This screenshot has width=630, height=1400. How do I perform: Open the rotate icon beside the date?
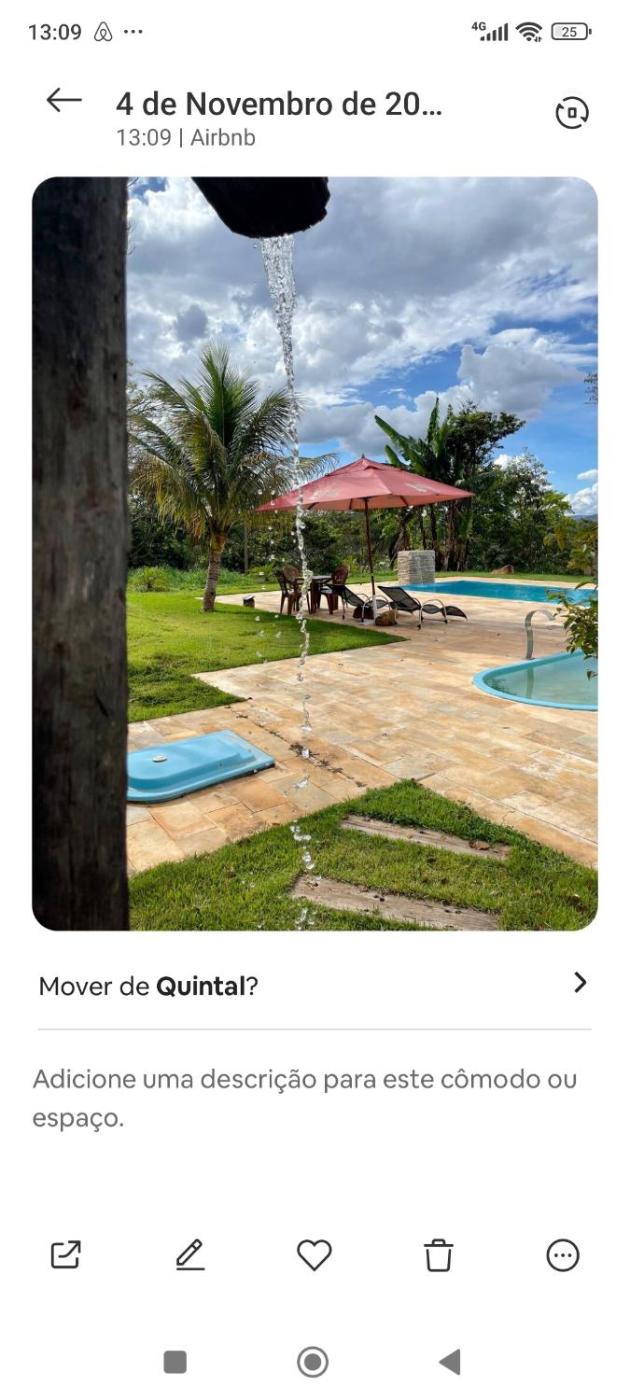tap(571, 114)
